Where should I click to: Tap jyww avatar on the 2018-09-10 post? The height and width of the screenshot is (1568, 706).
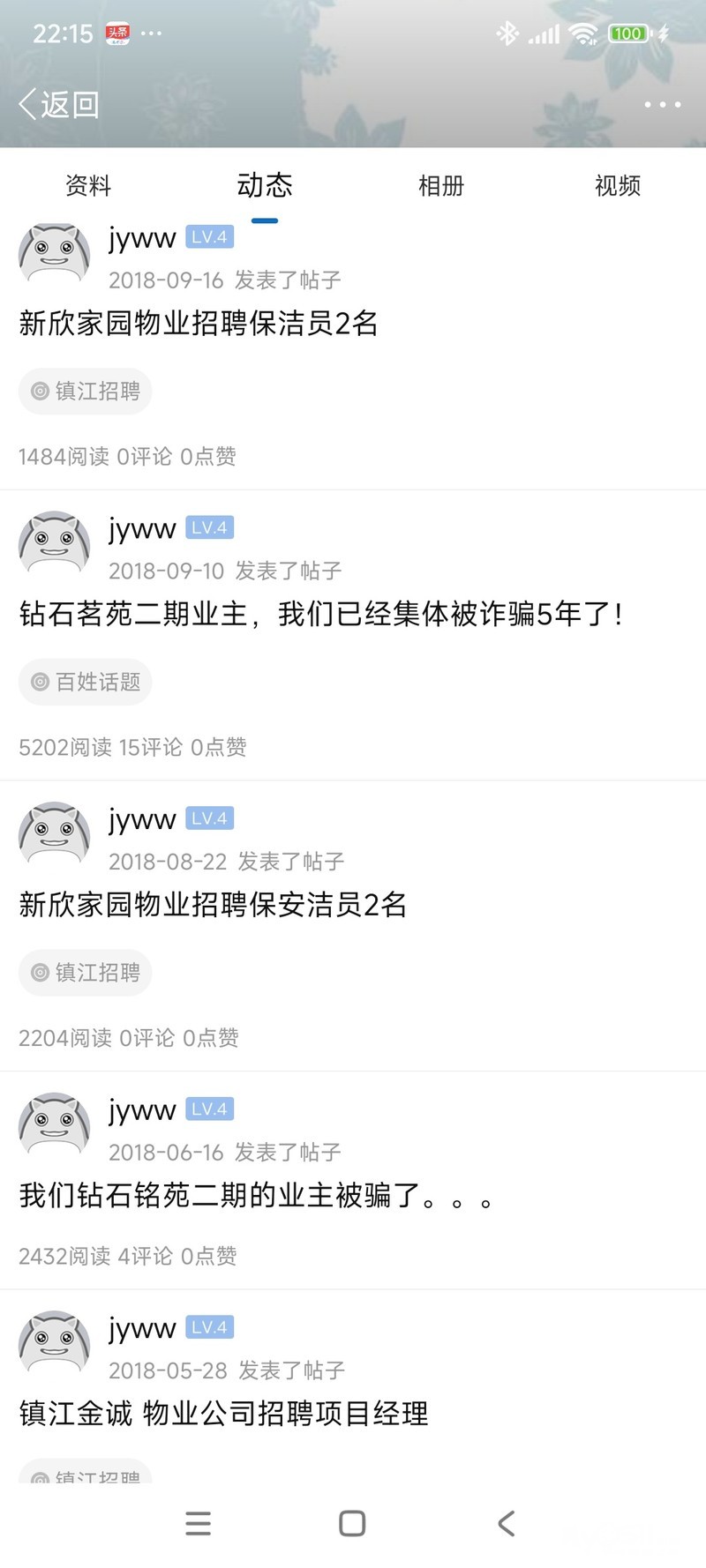click(x=54, y=541)
